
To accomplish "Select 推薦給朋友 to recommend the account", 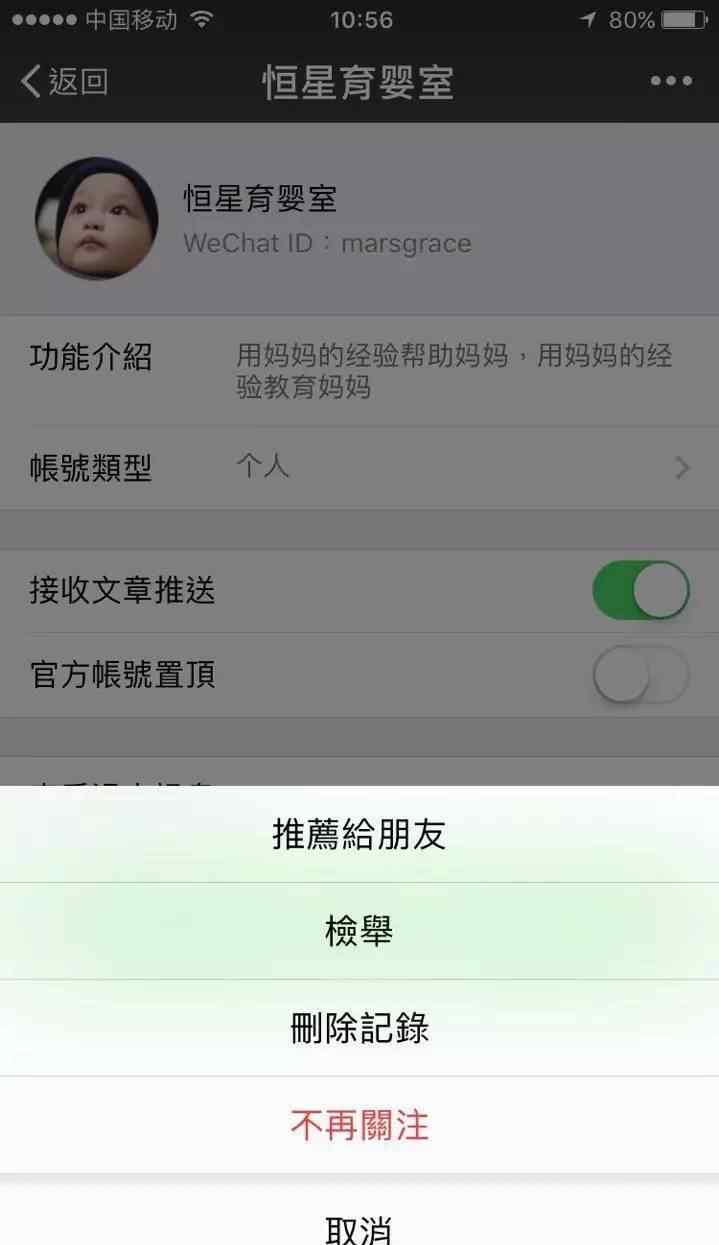I will point(359,834).
